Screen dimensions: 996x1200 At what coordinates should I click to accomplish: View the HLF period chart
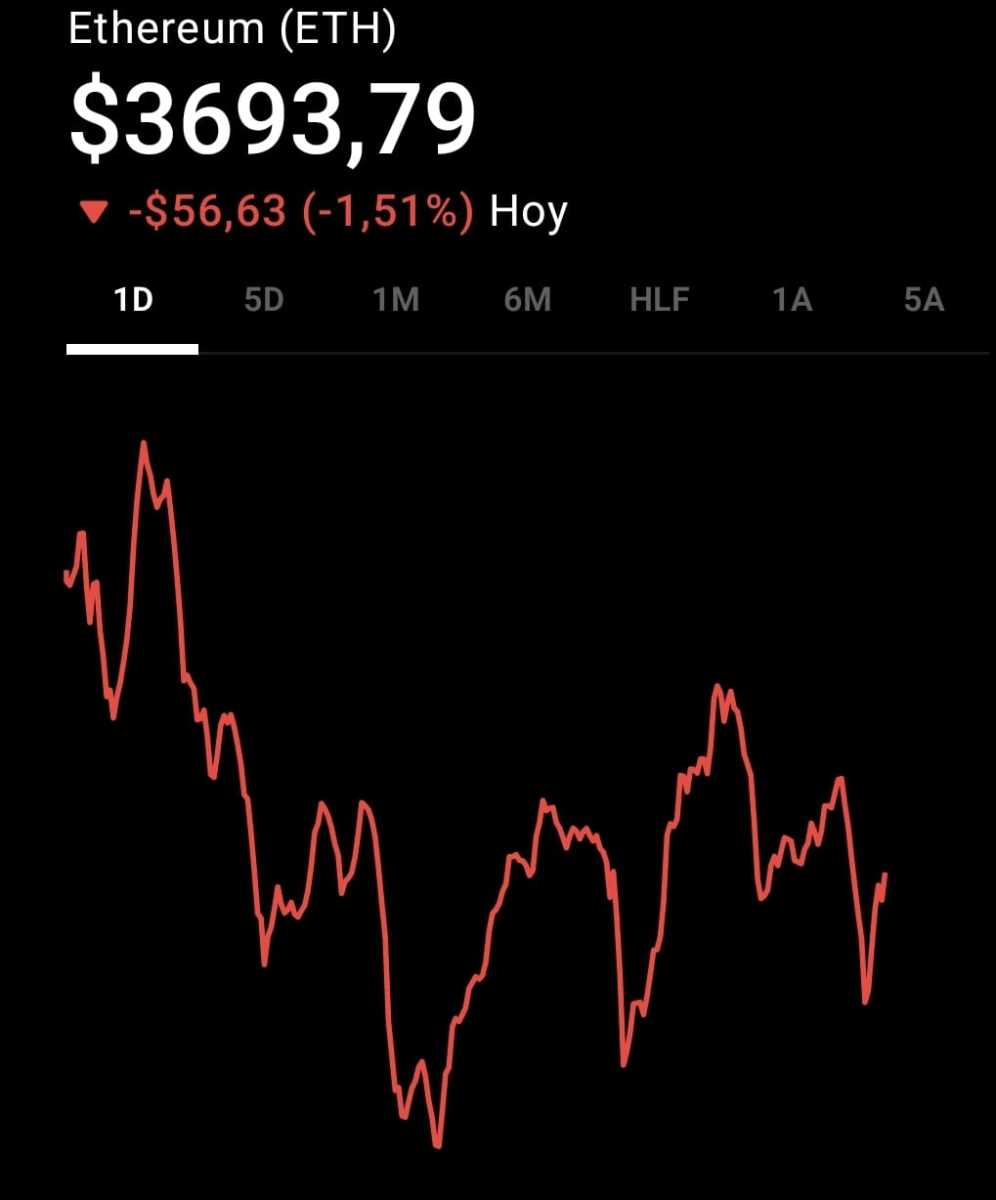pos(659,299)
